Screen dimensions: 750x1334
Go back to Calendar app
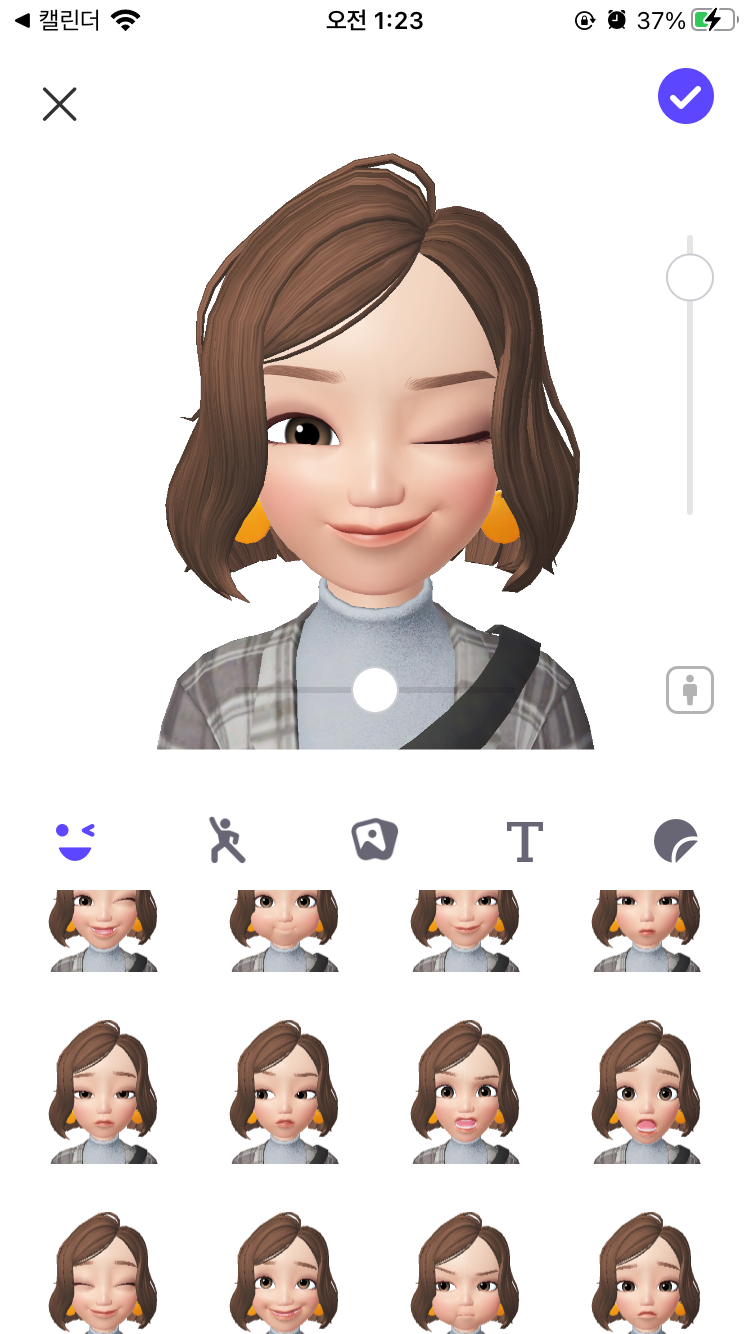coord(58,20)
